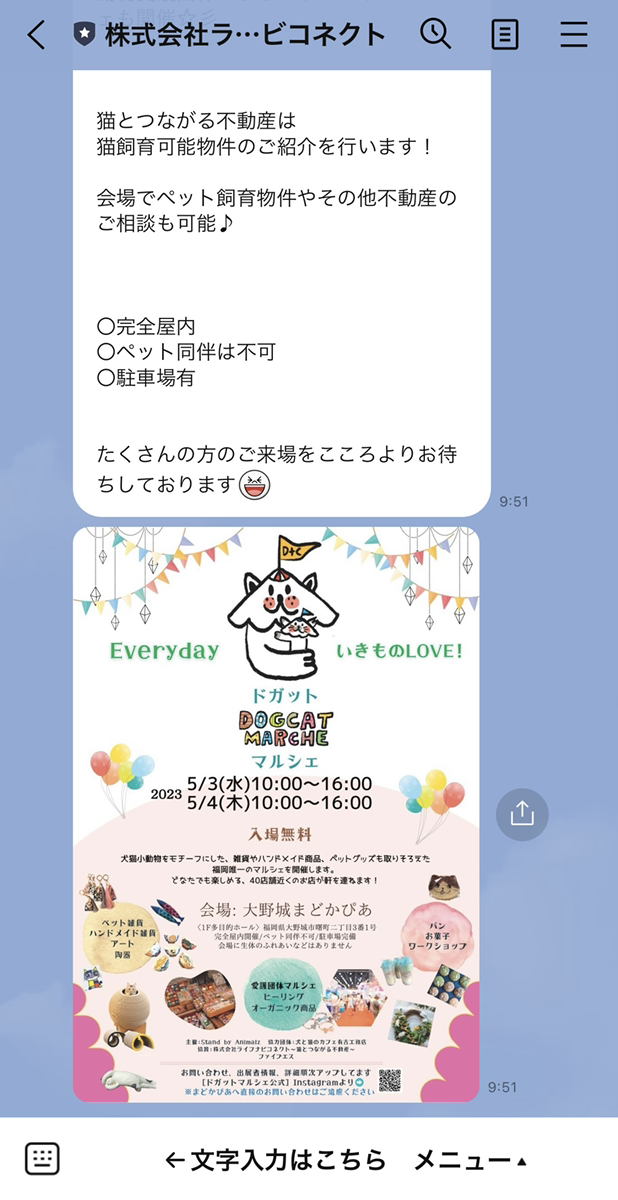Open the chat hamburger menu

coord(574,35)
